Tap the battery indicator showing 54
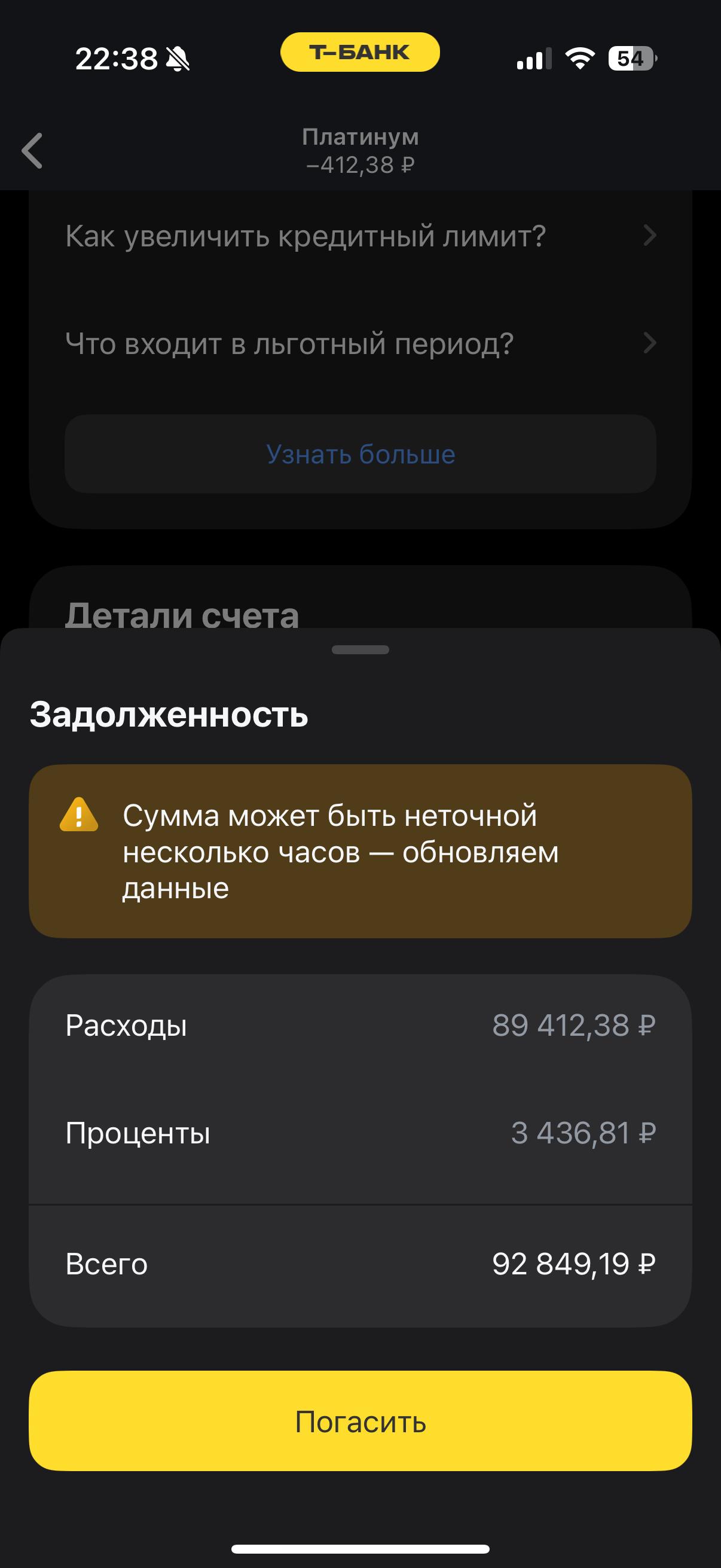 click(x=630, y=58)
